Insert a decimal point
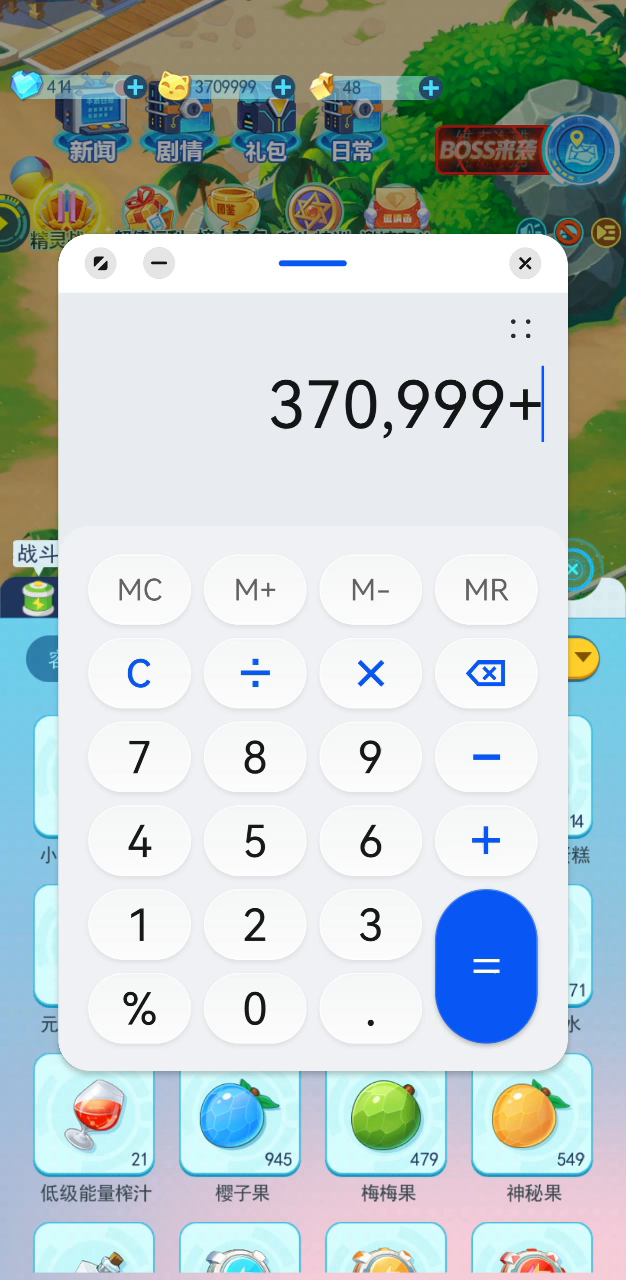Image resolution: width=626 pixels, height=1280 pixels. [371, 1009]
